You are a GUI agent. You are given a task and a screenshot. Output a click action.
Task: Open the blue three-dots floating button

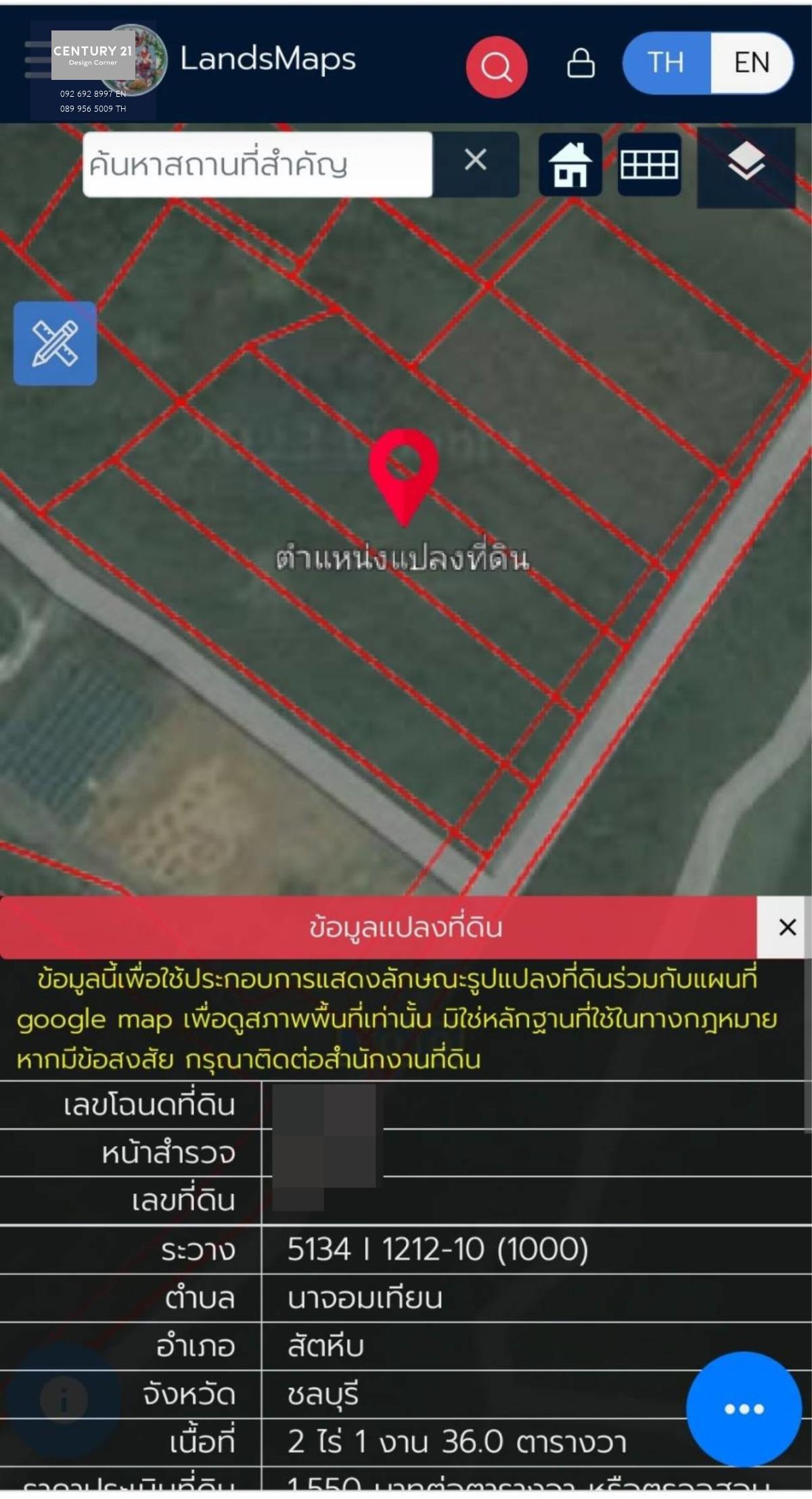744,1409
